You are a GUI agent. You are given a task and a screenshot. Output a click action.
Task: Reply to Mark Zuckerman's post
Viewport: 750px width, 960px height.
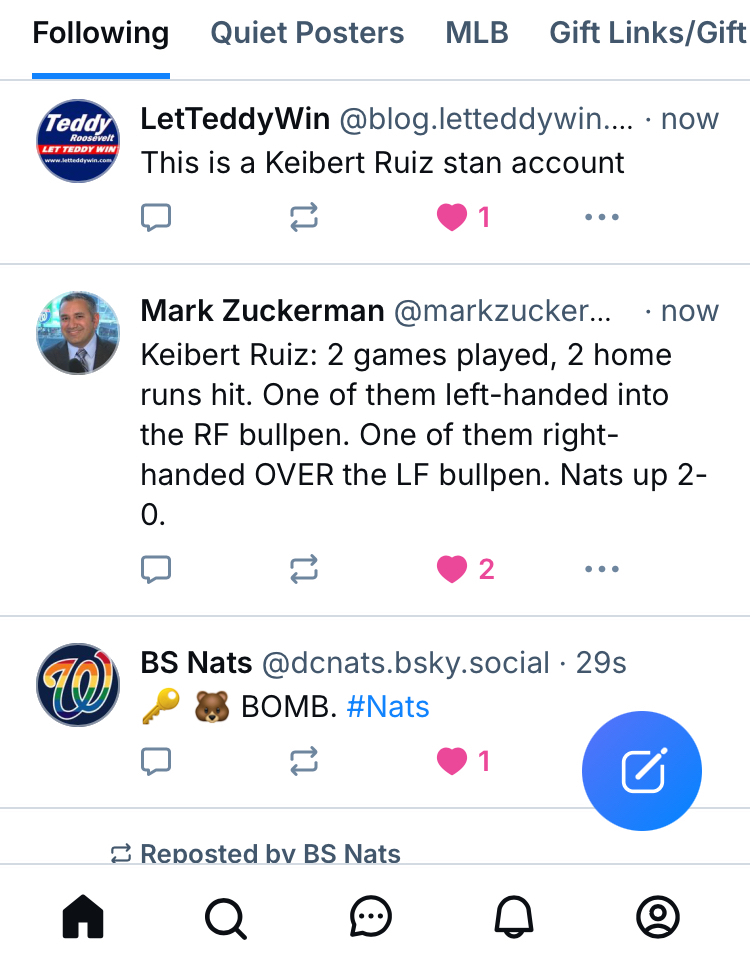(156, 569)
